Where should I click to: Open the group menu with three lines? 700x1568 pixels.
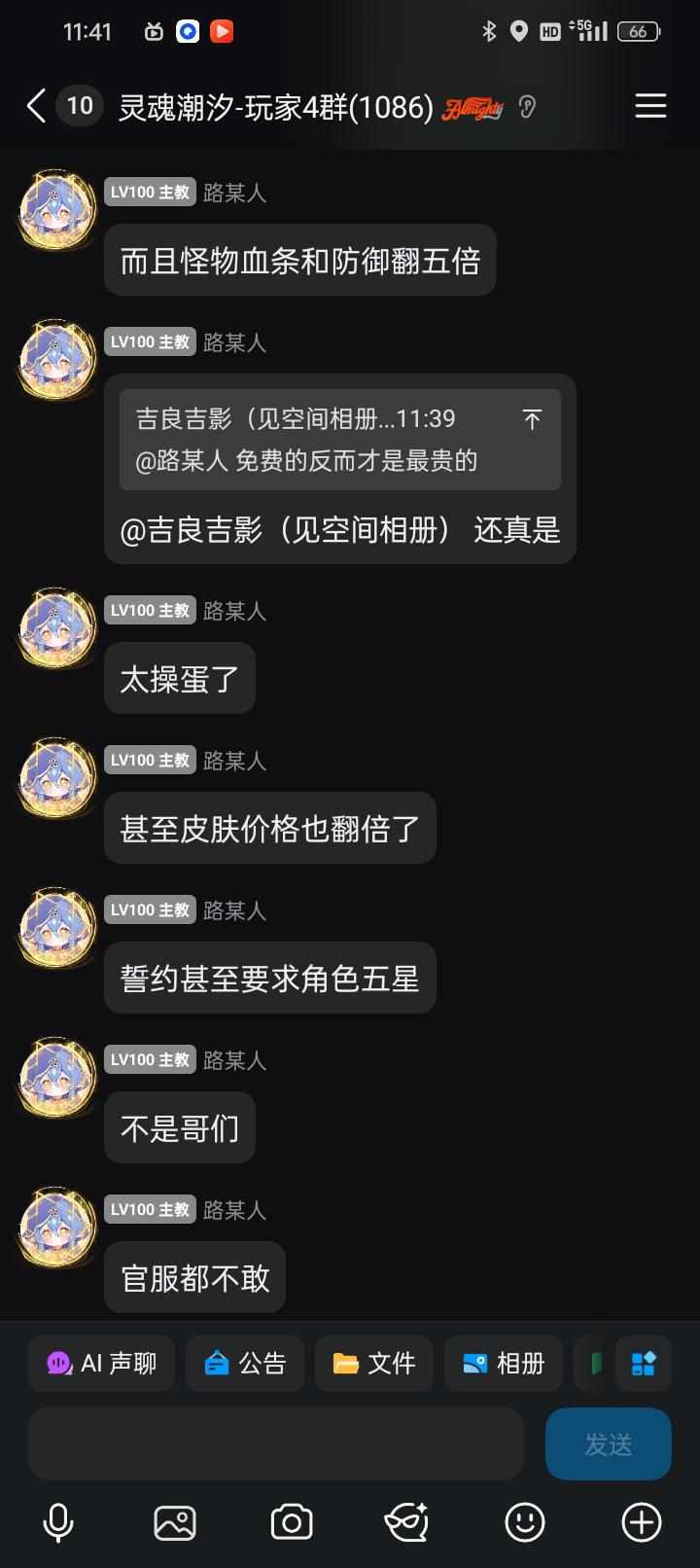(650, 106)
